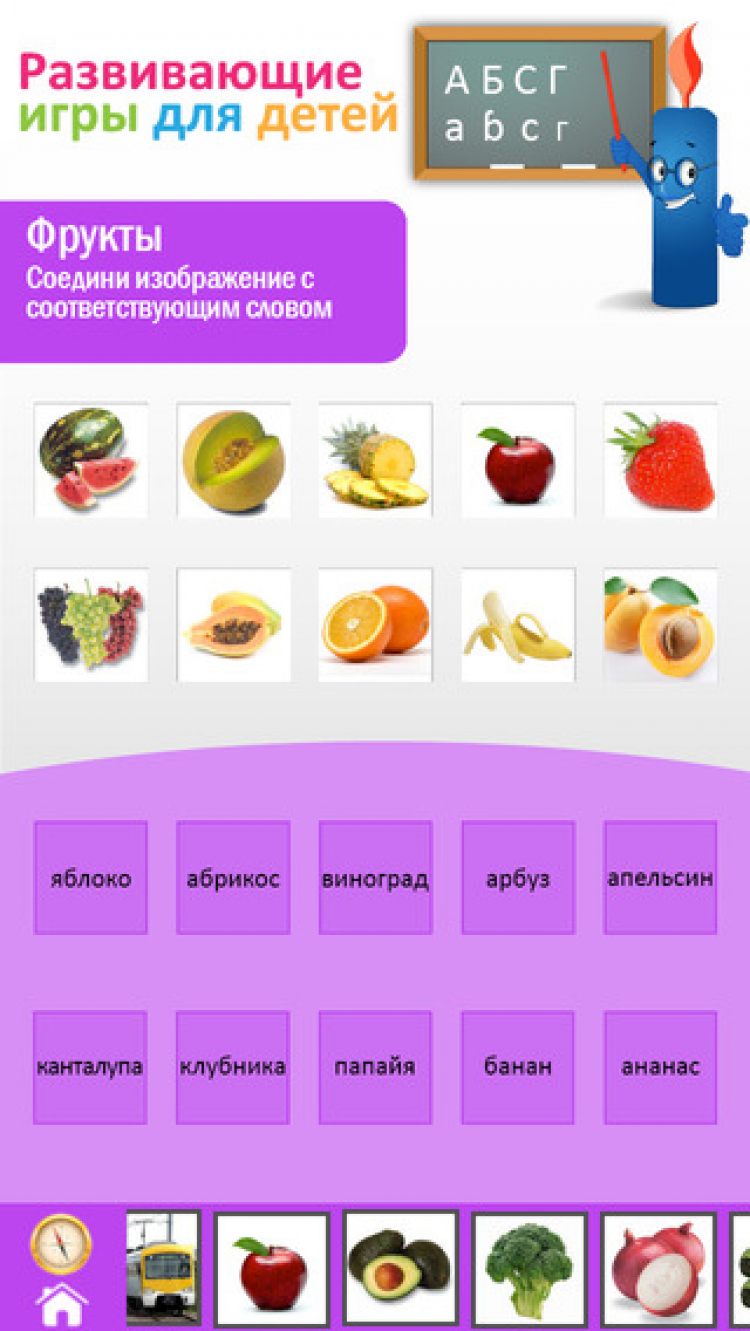Tap the word tile "виноград"
The width and height of the screenshot is (750, 1331).
pyautogui.click(x=375, y=878)
